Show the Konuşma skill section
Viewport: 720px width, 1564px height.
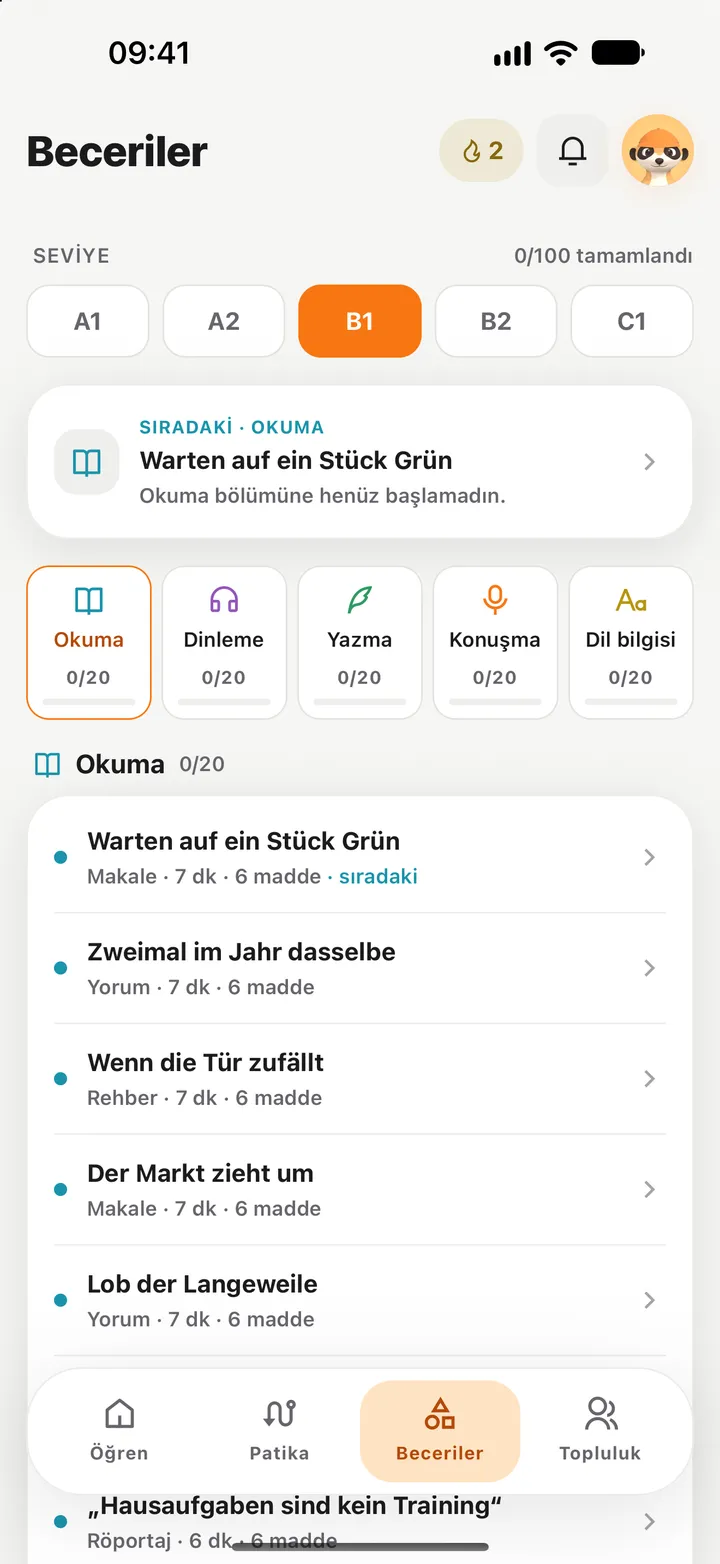(x=496, y=643)
